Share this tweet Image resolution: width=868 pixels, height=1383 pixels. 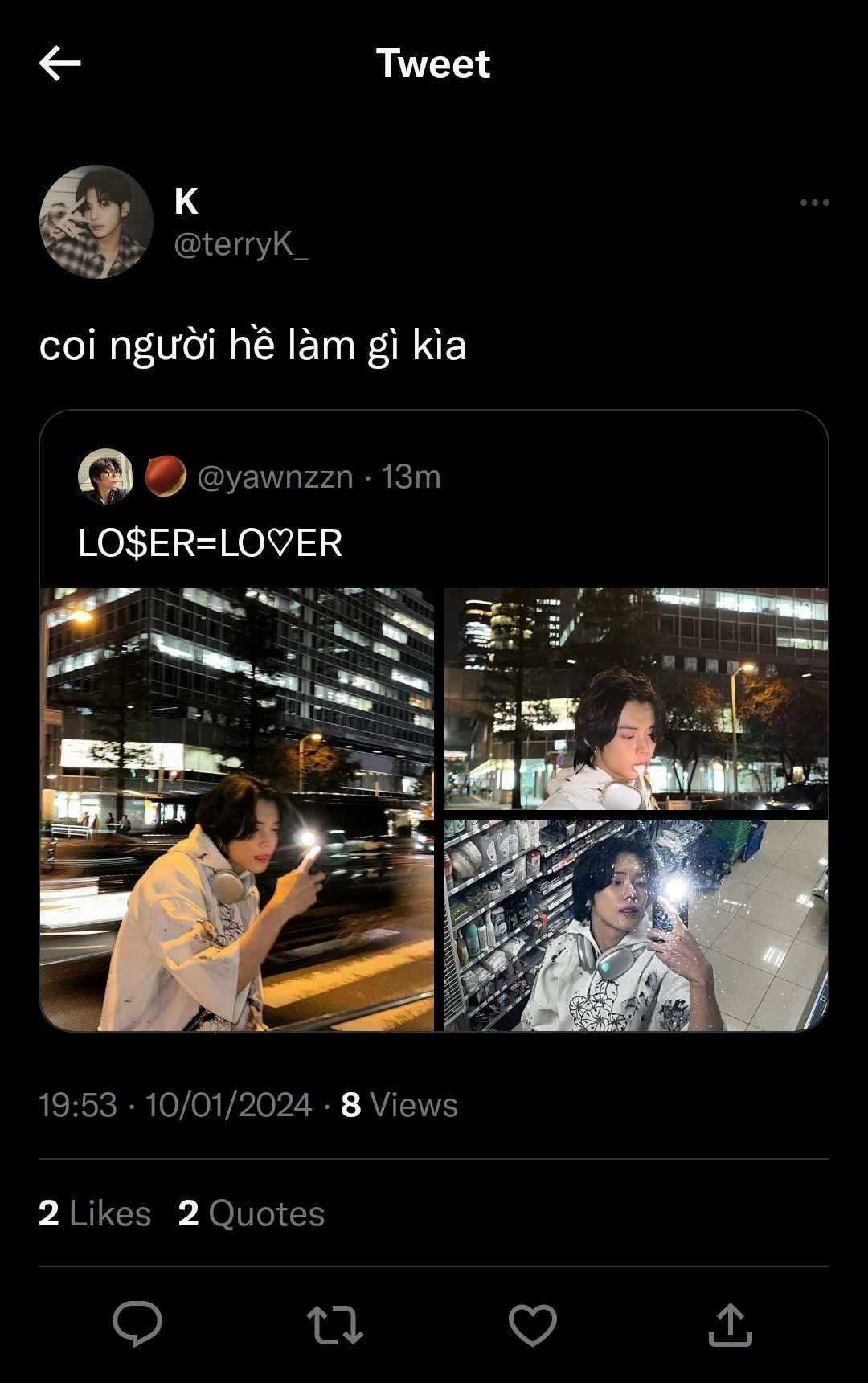click(x=730, y=1324)
